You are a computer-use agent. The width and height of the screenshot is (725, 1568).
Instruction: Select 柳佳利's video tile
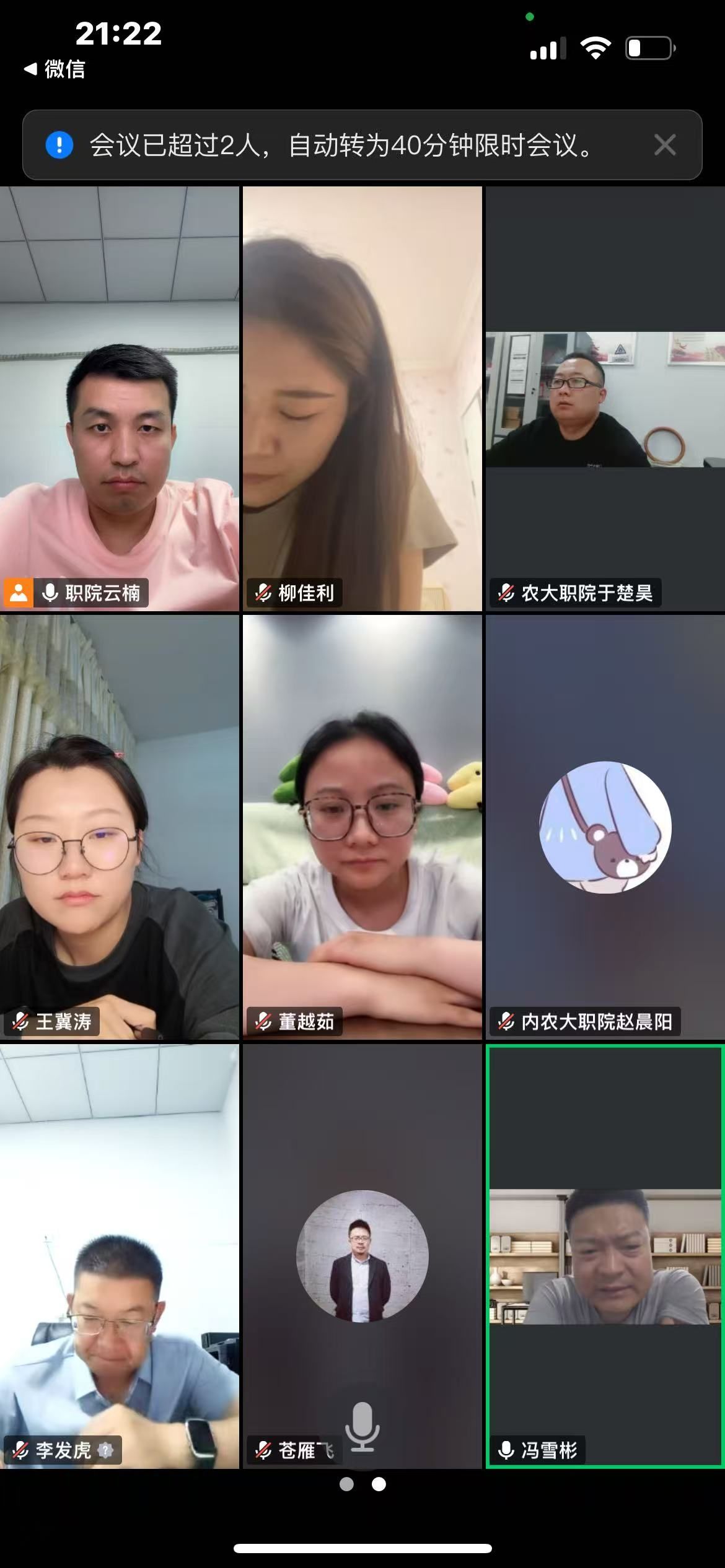pyautogui.click(x=362, y=399)
